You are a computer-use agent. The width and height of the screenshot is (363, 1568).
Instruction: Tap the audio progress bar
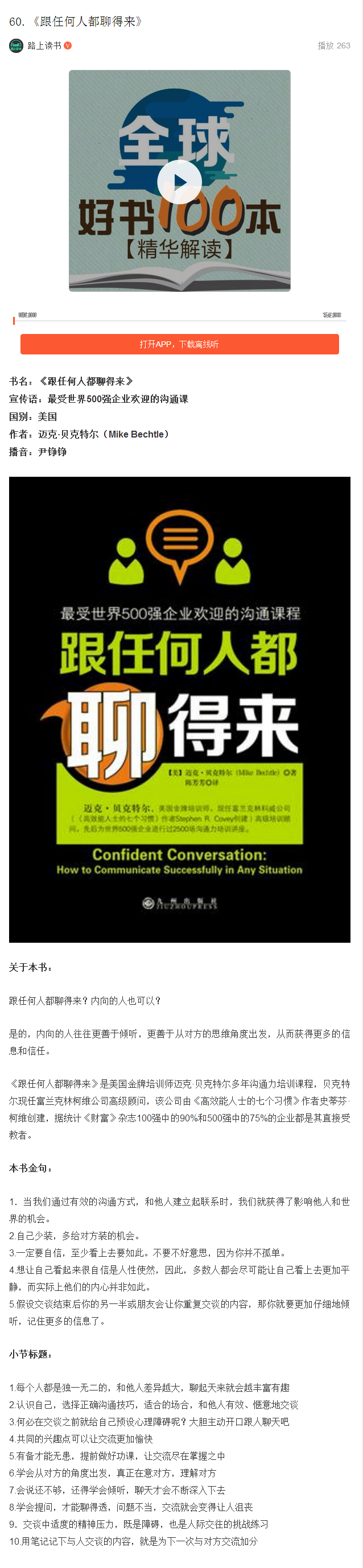pos(180,321)
